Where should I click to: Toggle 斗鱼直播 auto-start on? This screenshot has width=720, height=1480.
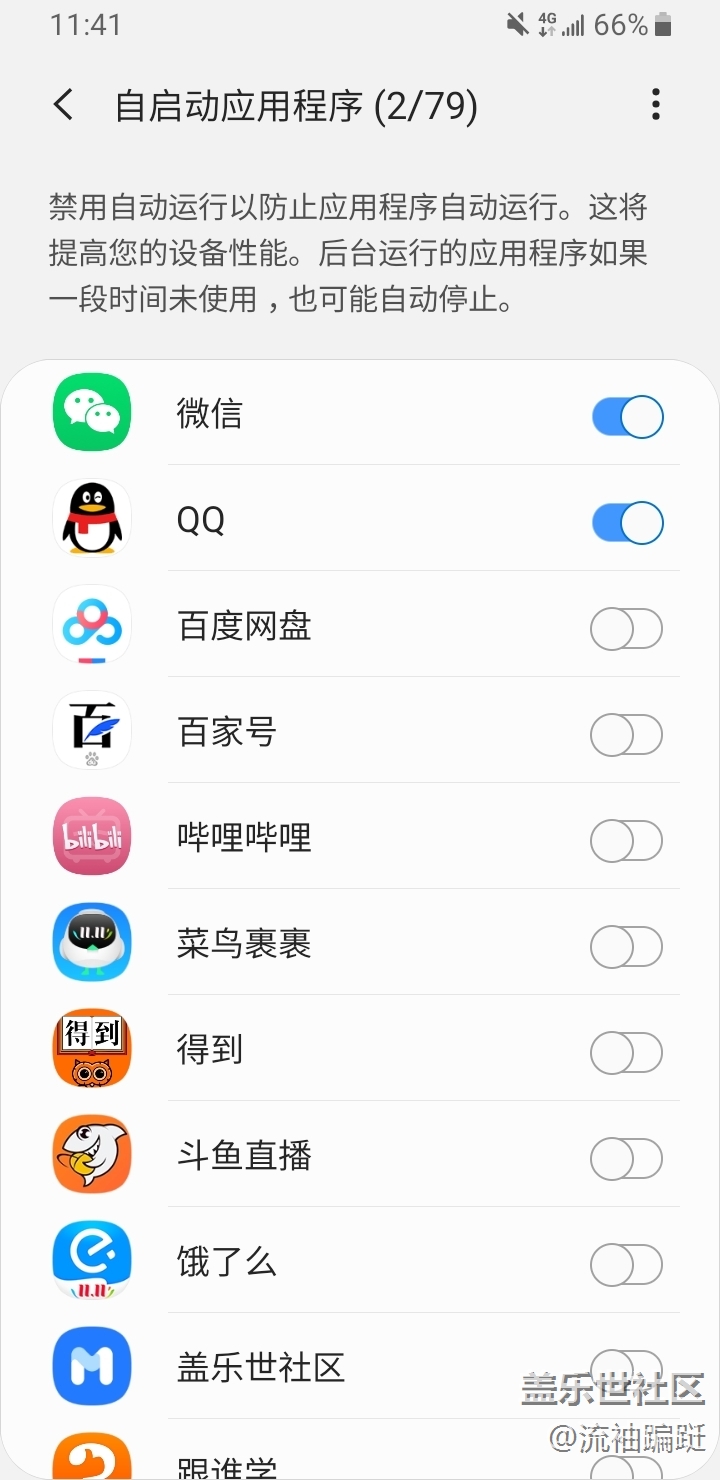627,1159
